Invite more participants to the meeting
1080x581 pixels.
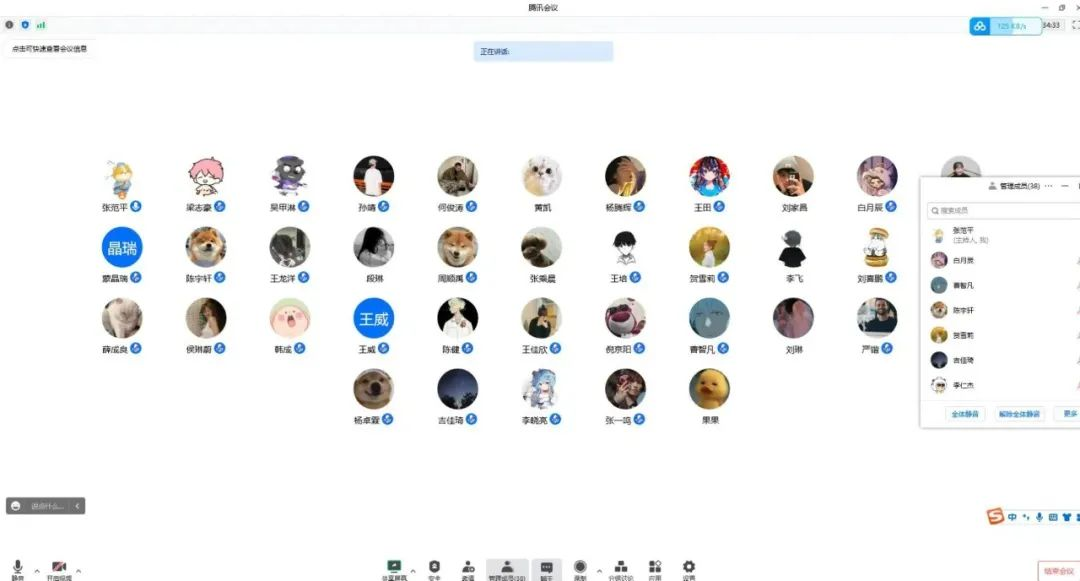(x=467, y=568)
